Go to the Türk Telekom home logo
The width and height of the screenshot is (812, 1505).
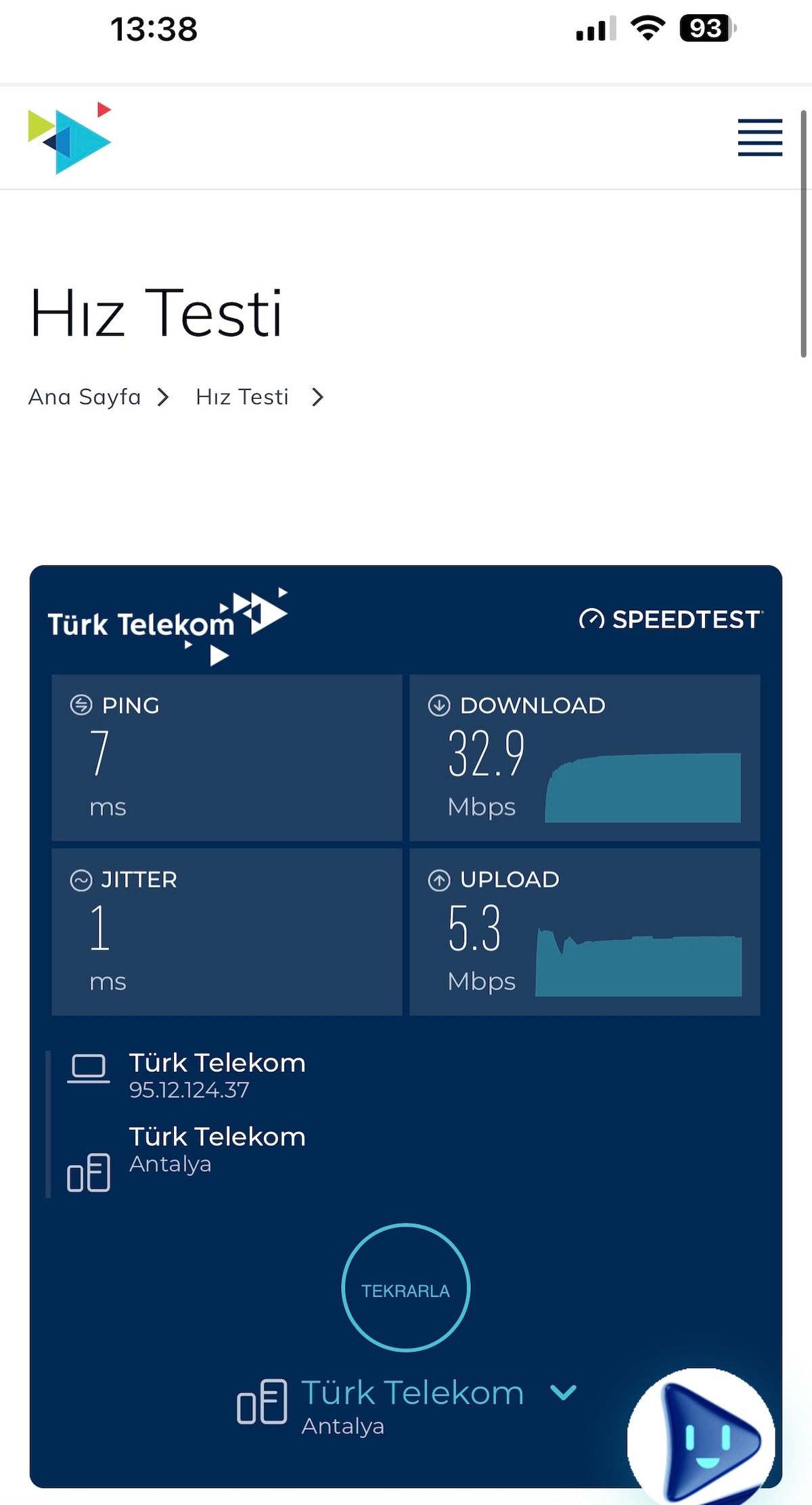tap(69, 137)
